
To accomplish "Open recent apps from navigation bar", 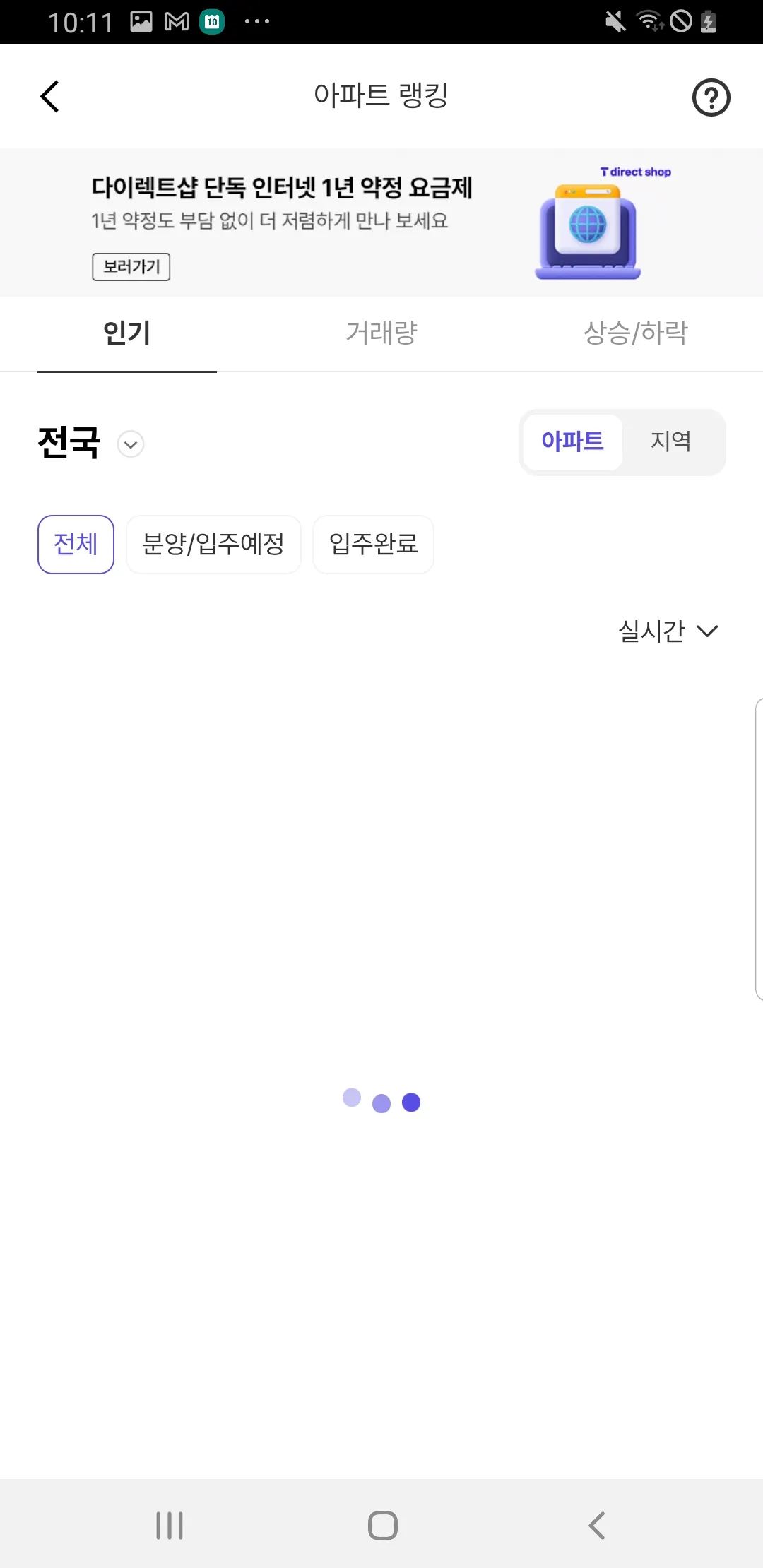I will (170, 1526).
